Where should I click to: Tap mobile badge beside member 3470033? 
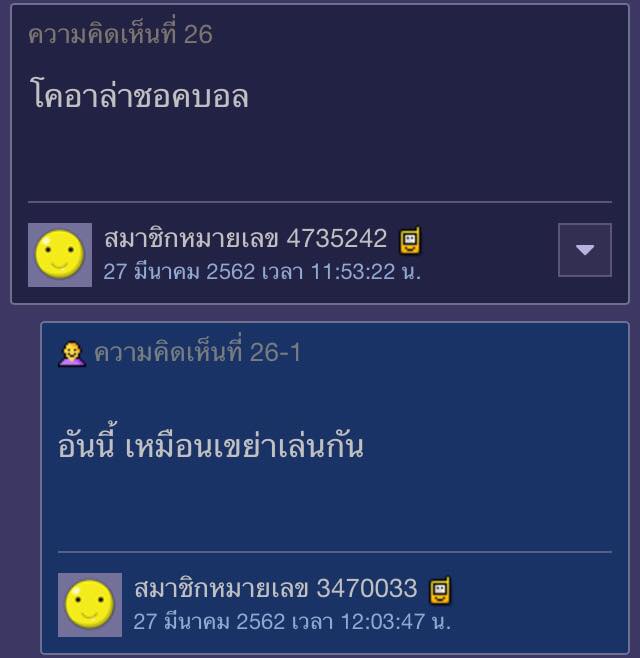440,590
